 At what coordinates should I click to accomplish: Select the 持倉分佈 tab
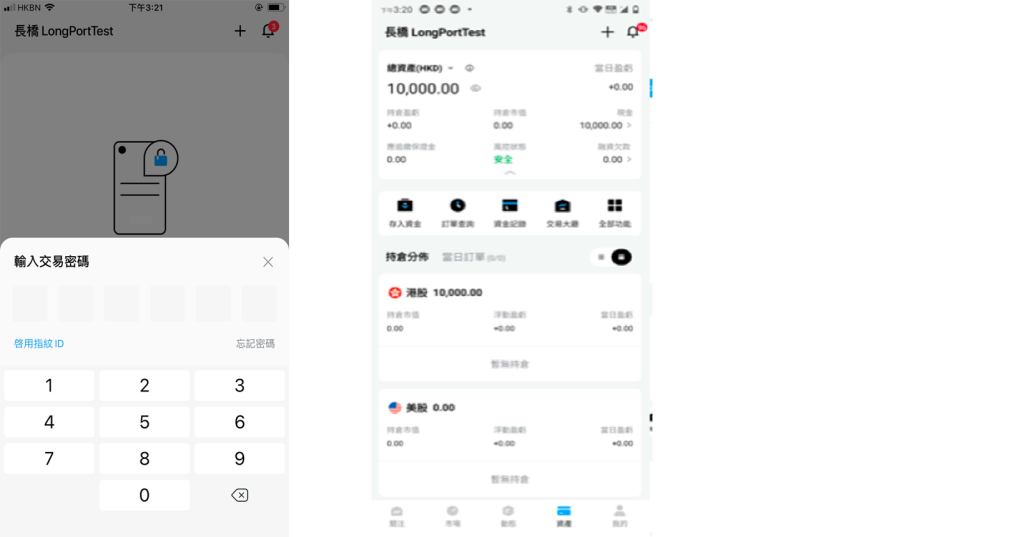(407, 257)
